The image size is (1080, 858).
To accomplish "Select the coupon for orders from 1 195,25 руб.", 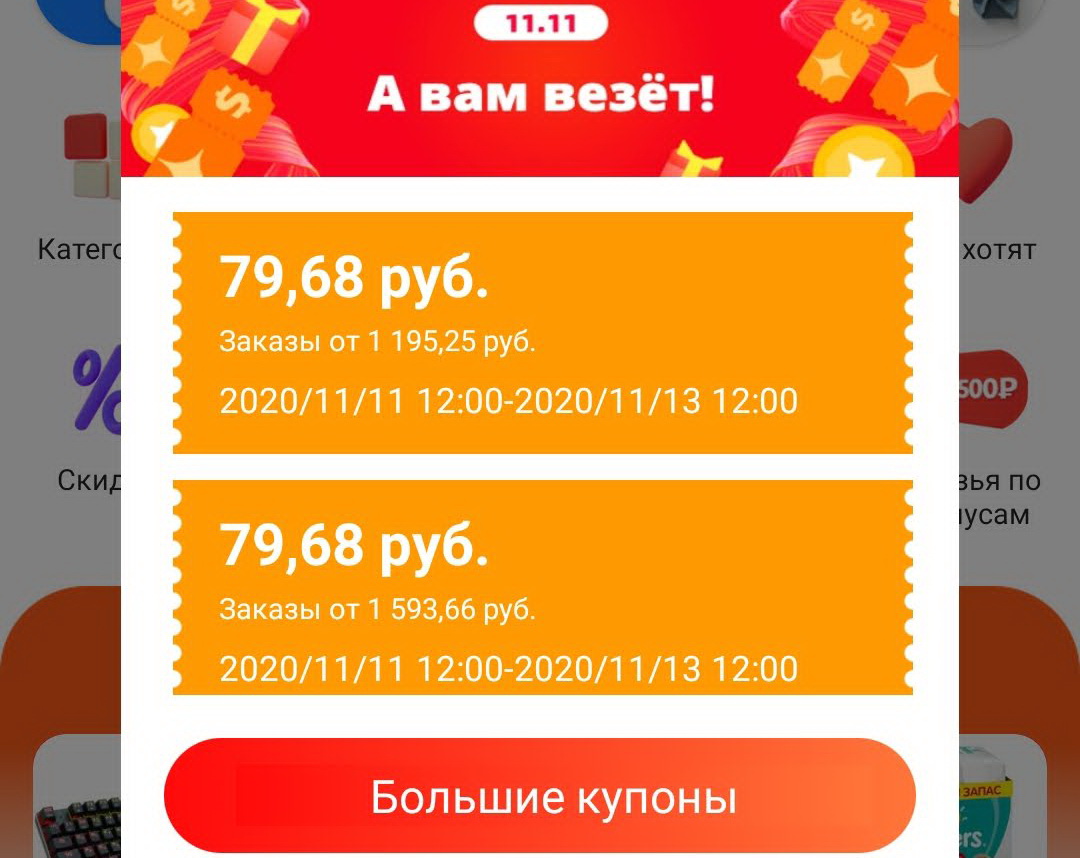I will pos(542,333).
